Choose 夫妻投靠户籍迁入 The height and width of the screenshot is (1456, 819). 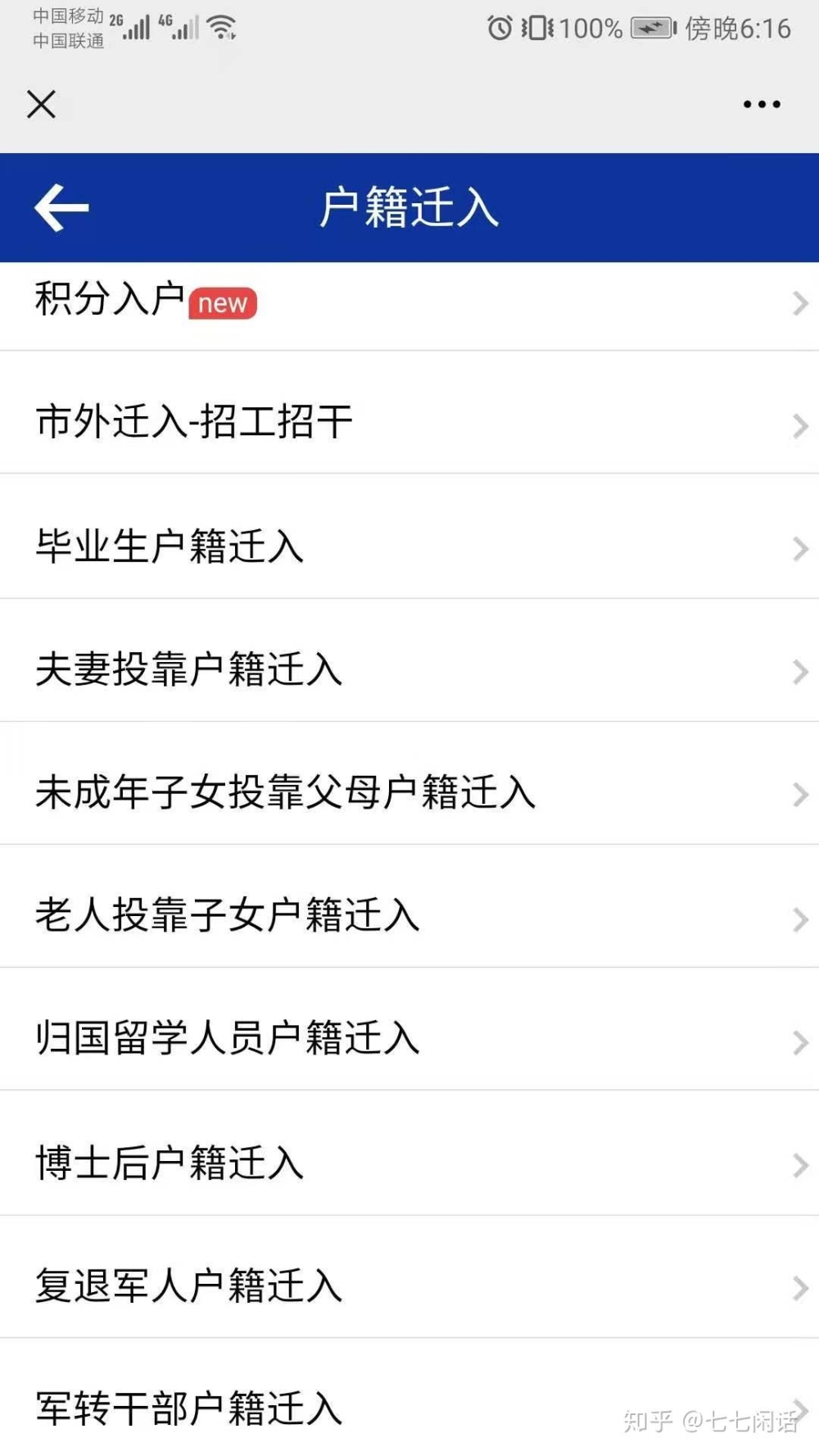coord(409,660)
